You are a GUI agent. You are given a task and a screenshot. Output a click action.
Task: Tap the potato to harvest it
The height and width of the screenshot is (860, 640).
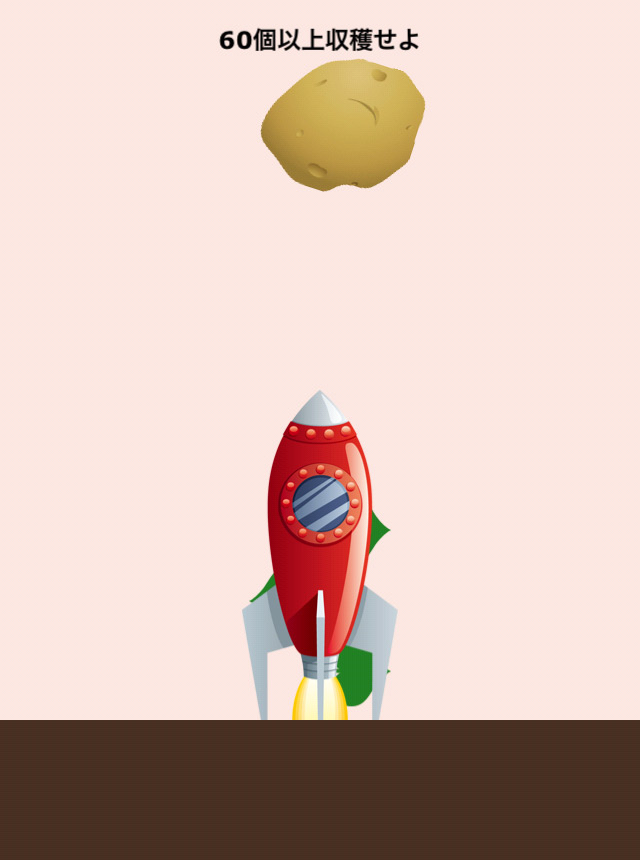point(343,125)
